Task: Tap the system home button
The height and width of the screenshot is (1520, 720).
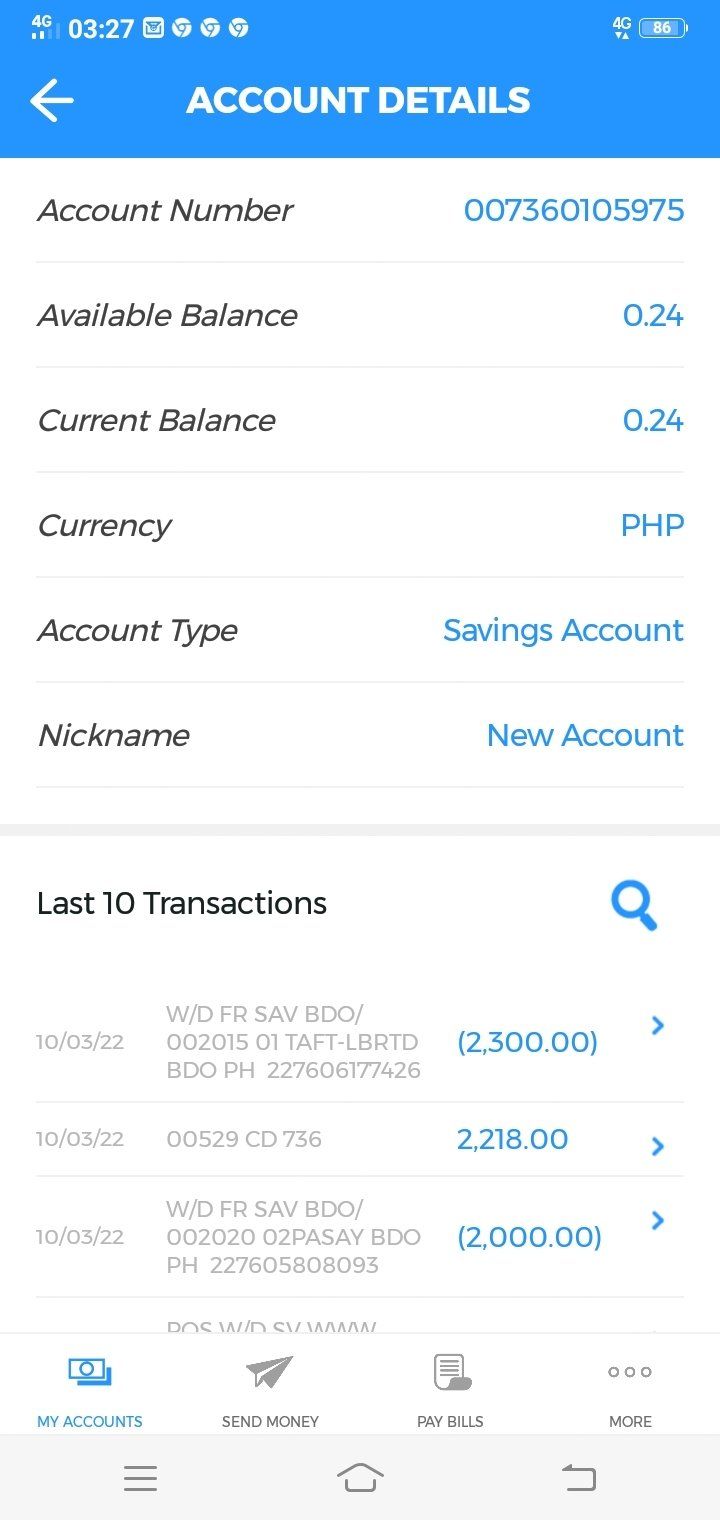Action: 360,1477
